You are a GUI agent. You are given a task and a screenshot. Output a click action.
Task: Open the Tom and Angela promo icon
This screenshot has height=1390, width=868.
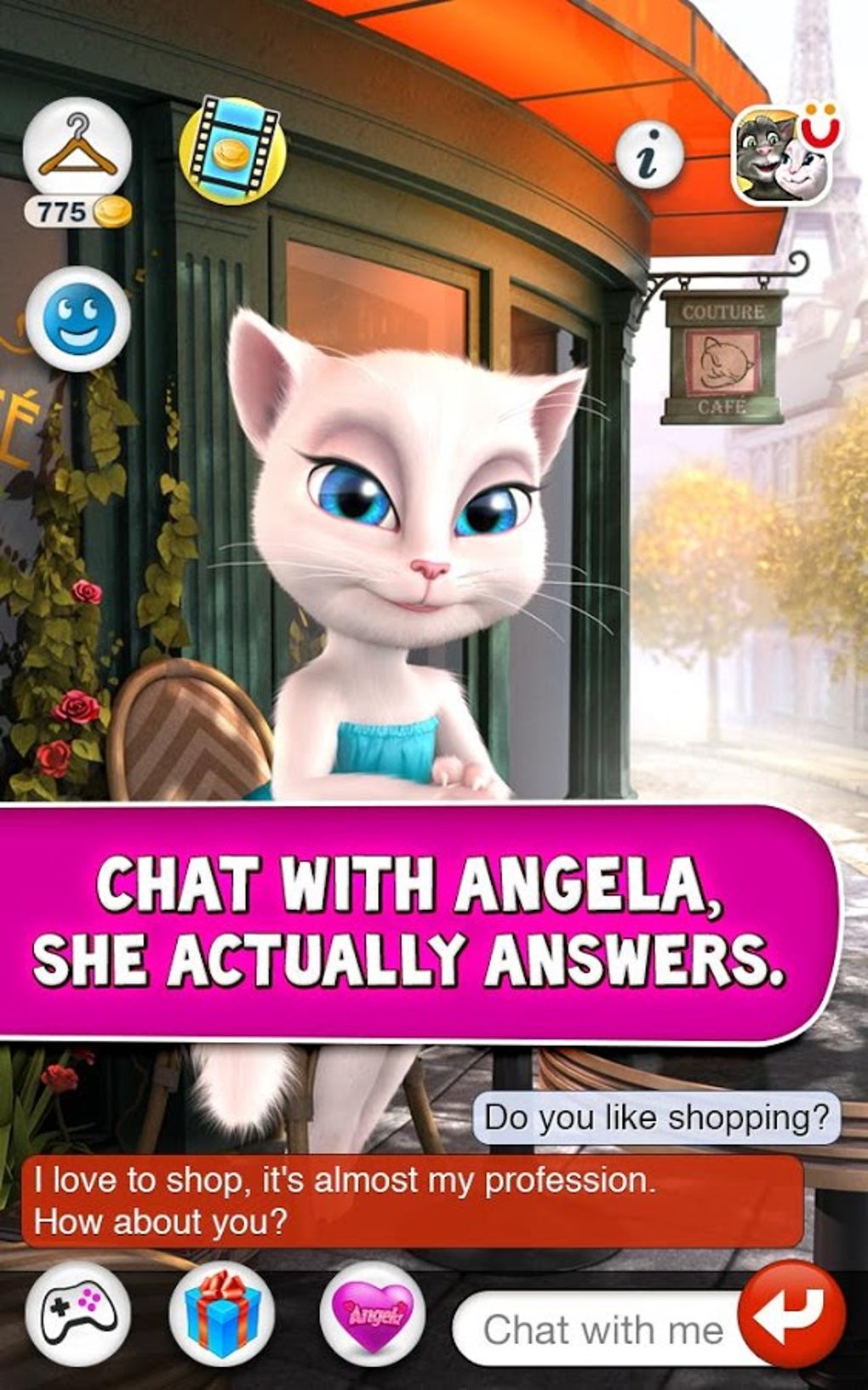[x=785, y=153]
